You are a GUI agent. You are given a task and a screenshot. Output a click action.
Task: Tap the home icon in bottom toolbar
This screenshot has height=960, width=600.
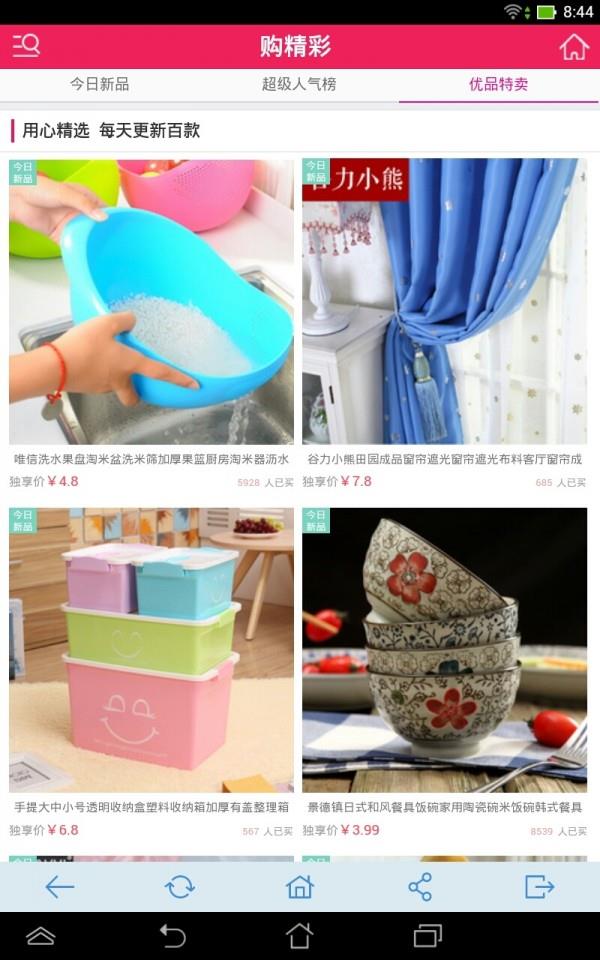point(300,886)
